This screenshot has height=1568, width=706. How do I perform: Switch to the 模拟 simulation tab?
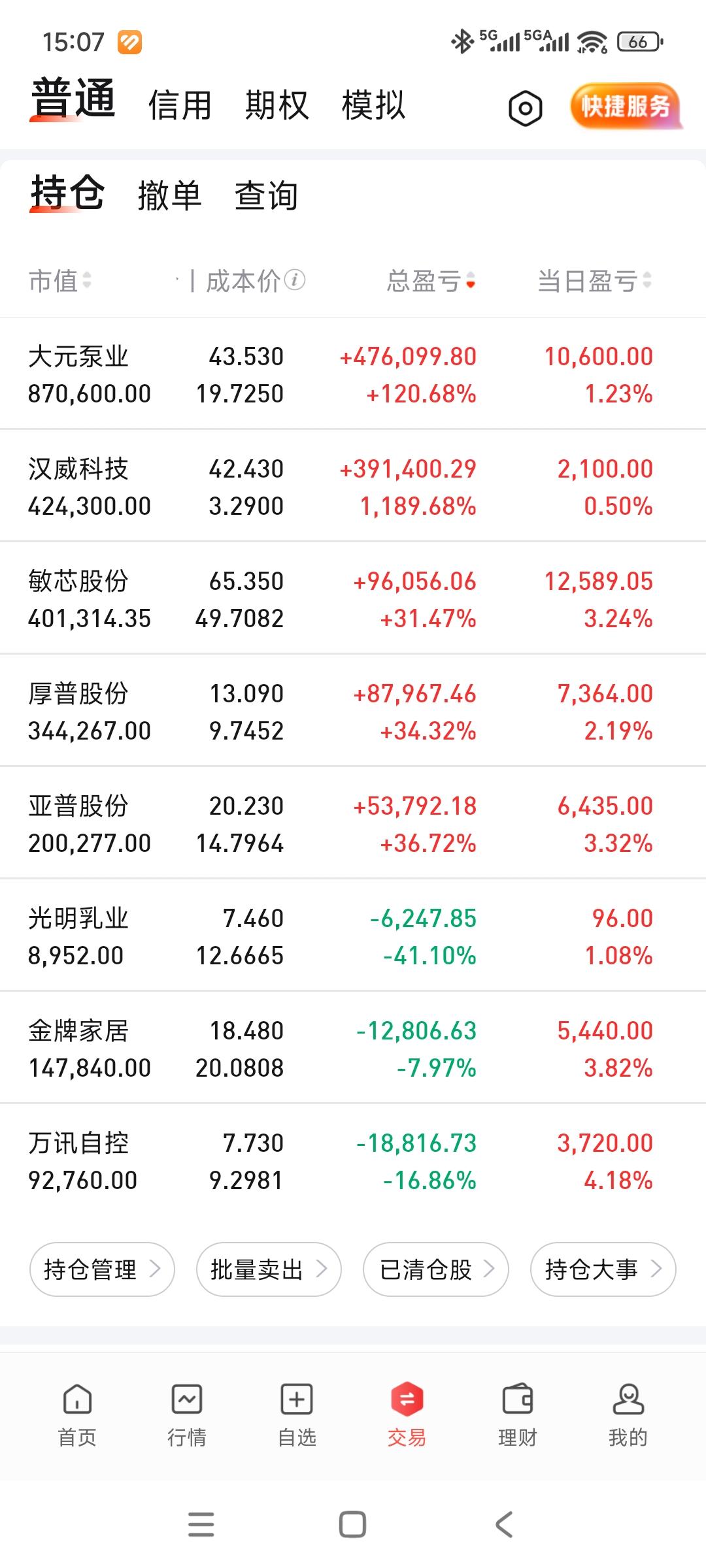[x=371, y=105]
